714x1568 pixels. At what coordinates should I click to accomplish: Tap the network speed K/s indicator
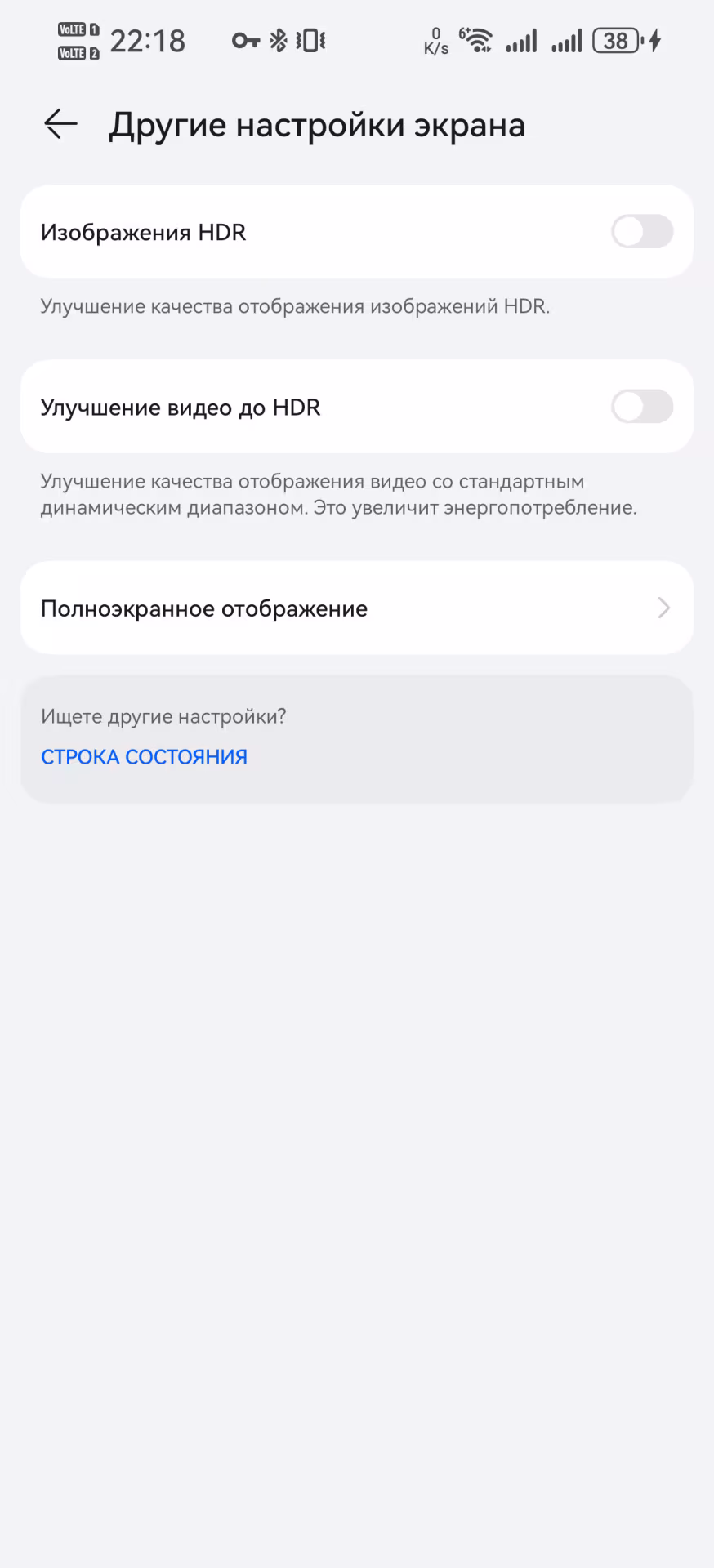pyautogui.click(x=437, y=40)
